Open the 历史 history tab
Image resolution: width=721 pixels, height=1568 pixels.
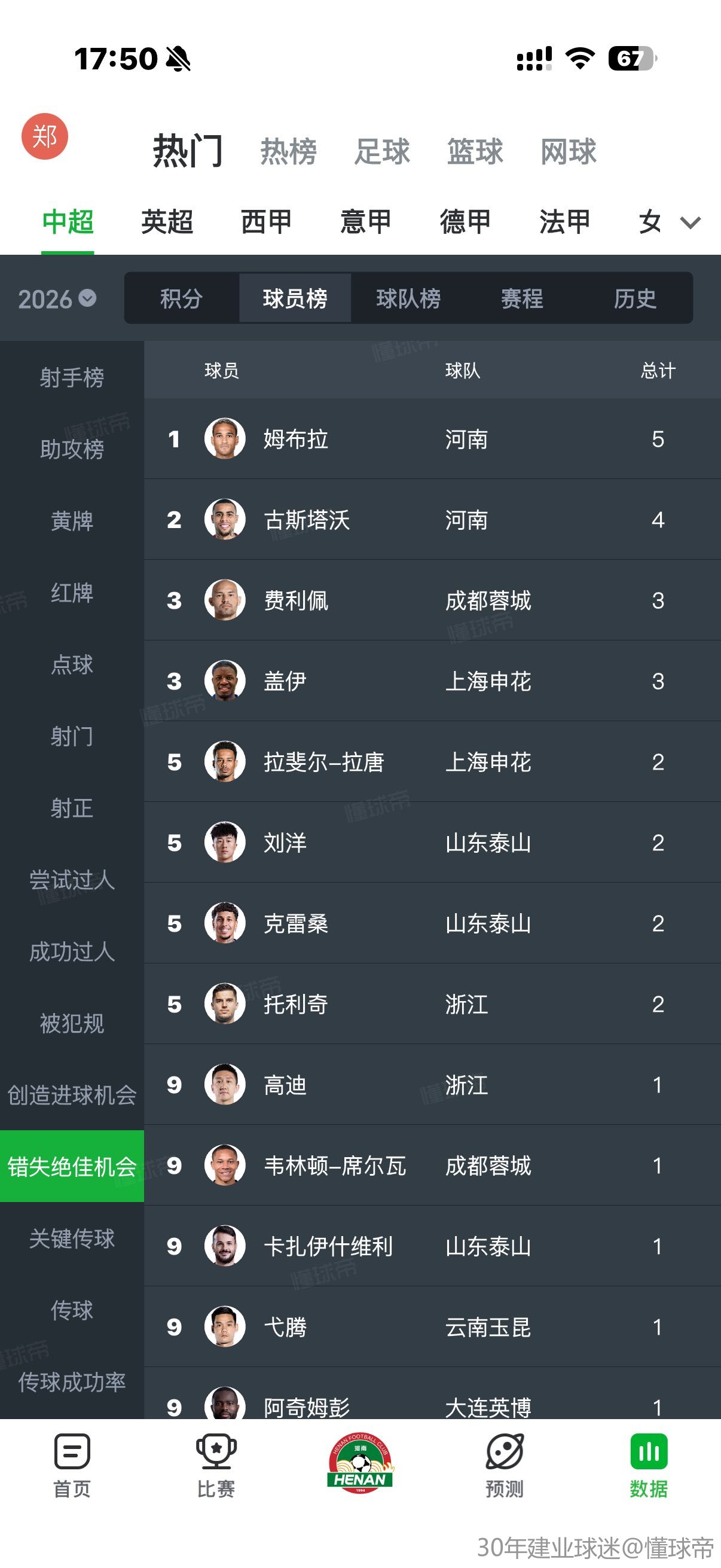[634, 298]
